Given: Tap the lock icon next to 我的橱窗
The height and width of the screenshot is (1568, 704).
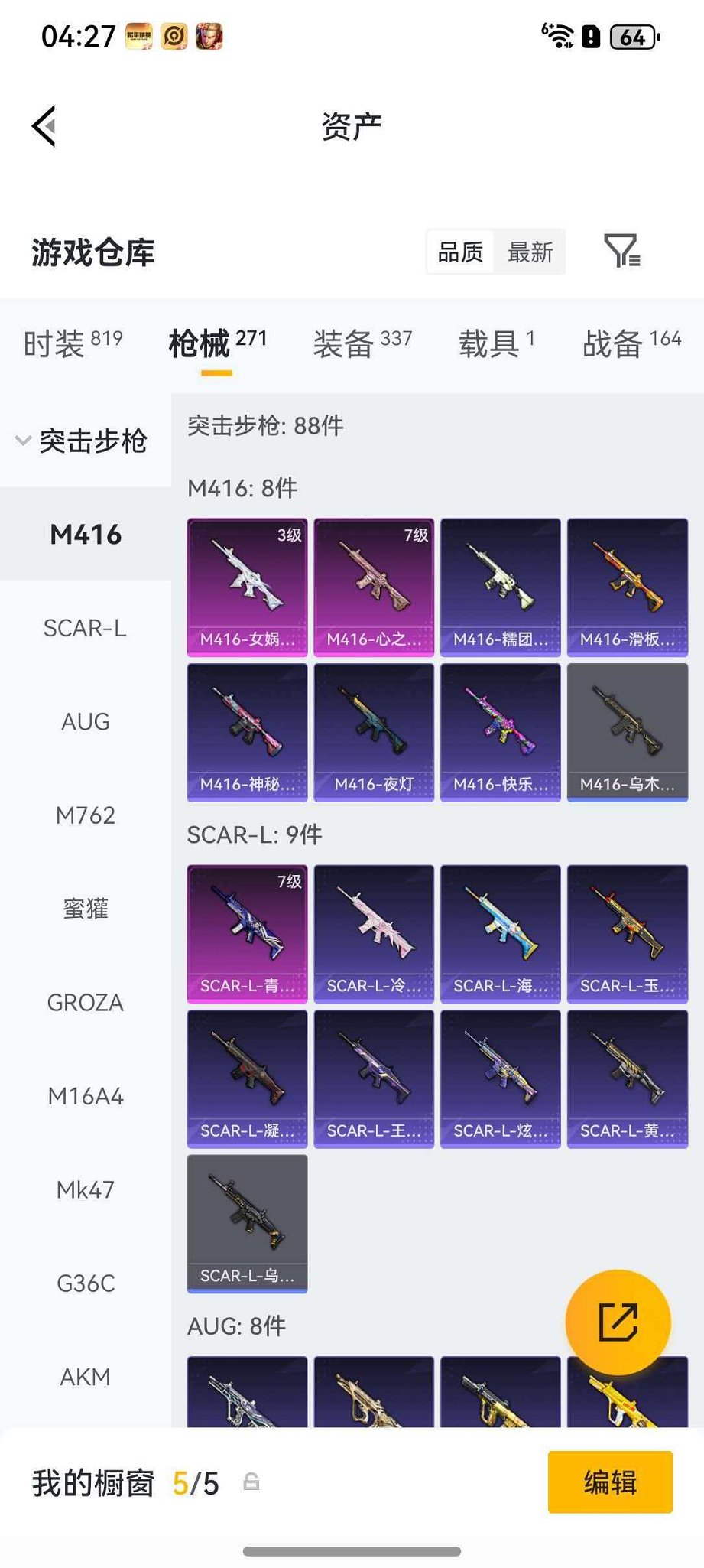Looking at the screenshot, I should point(252,1482).
